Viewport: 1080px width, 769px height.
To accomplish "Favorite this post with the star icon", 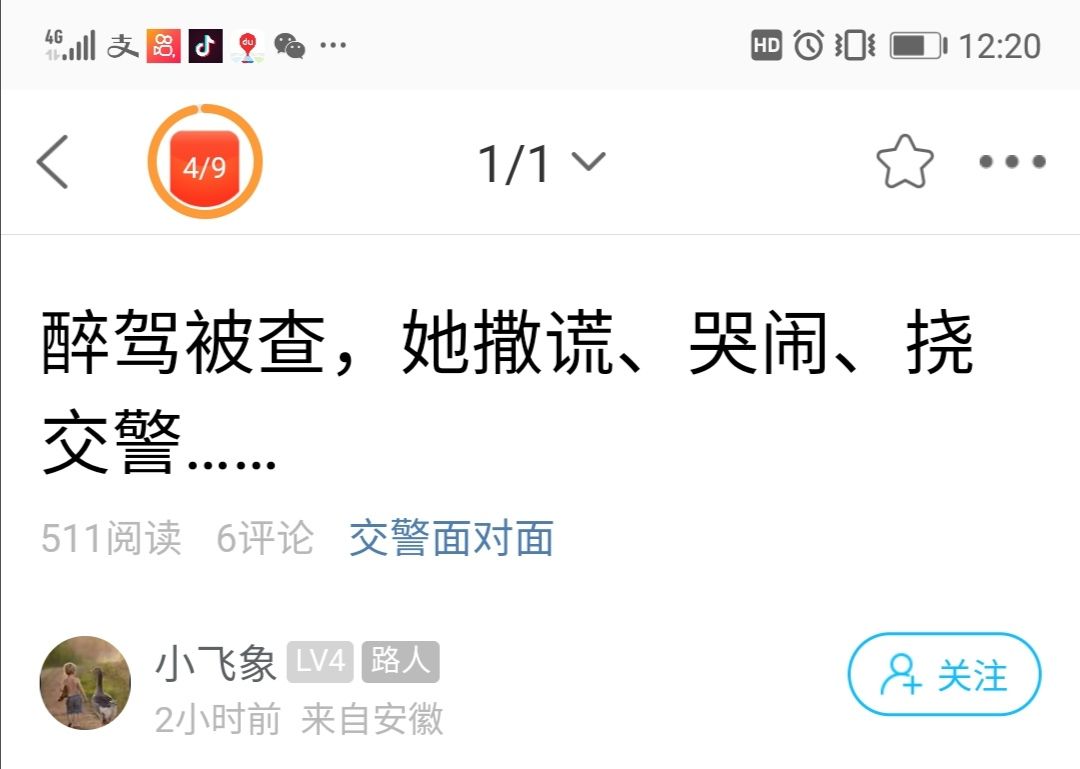I will pyautogui.click(x=904, y=163).
